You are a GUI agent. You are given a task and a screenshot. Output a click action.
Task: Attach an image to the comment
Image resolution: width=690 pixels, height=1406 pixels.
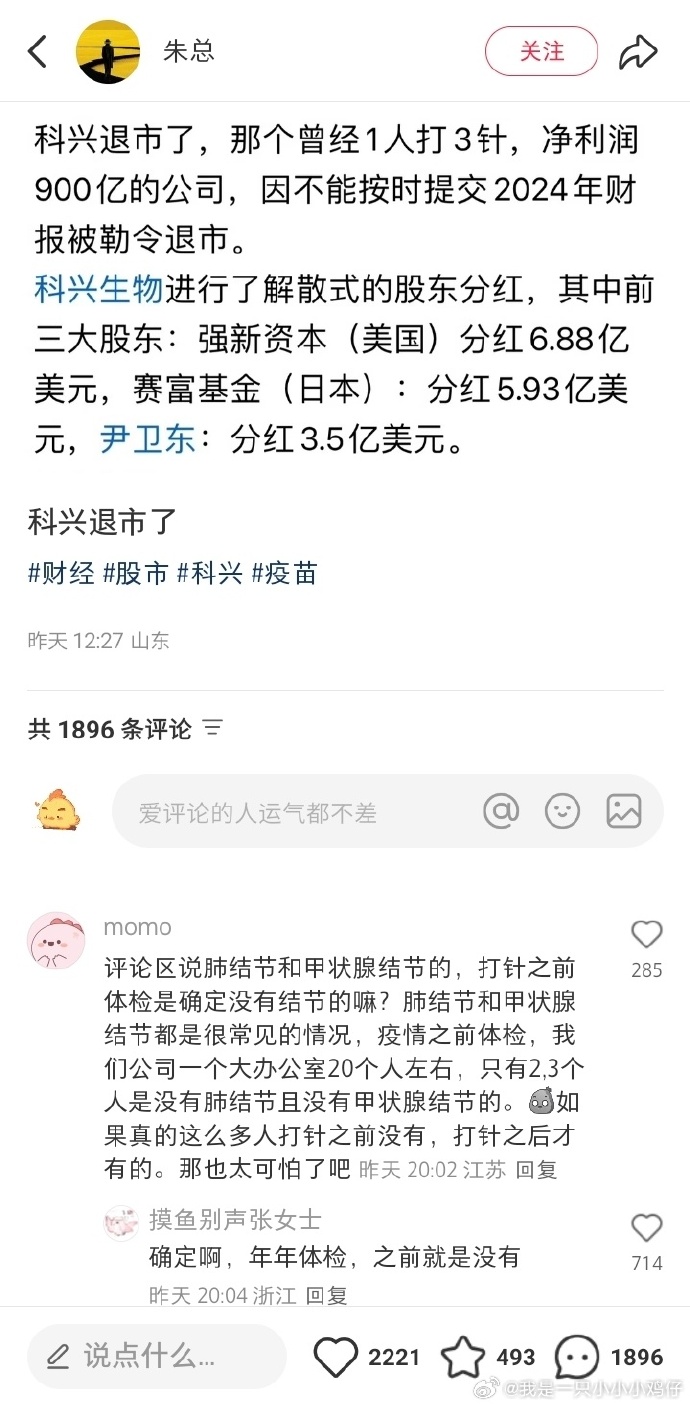(623, 811)
